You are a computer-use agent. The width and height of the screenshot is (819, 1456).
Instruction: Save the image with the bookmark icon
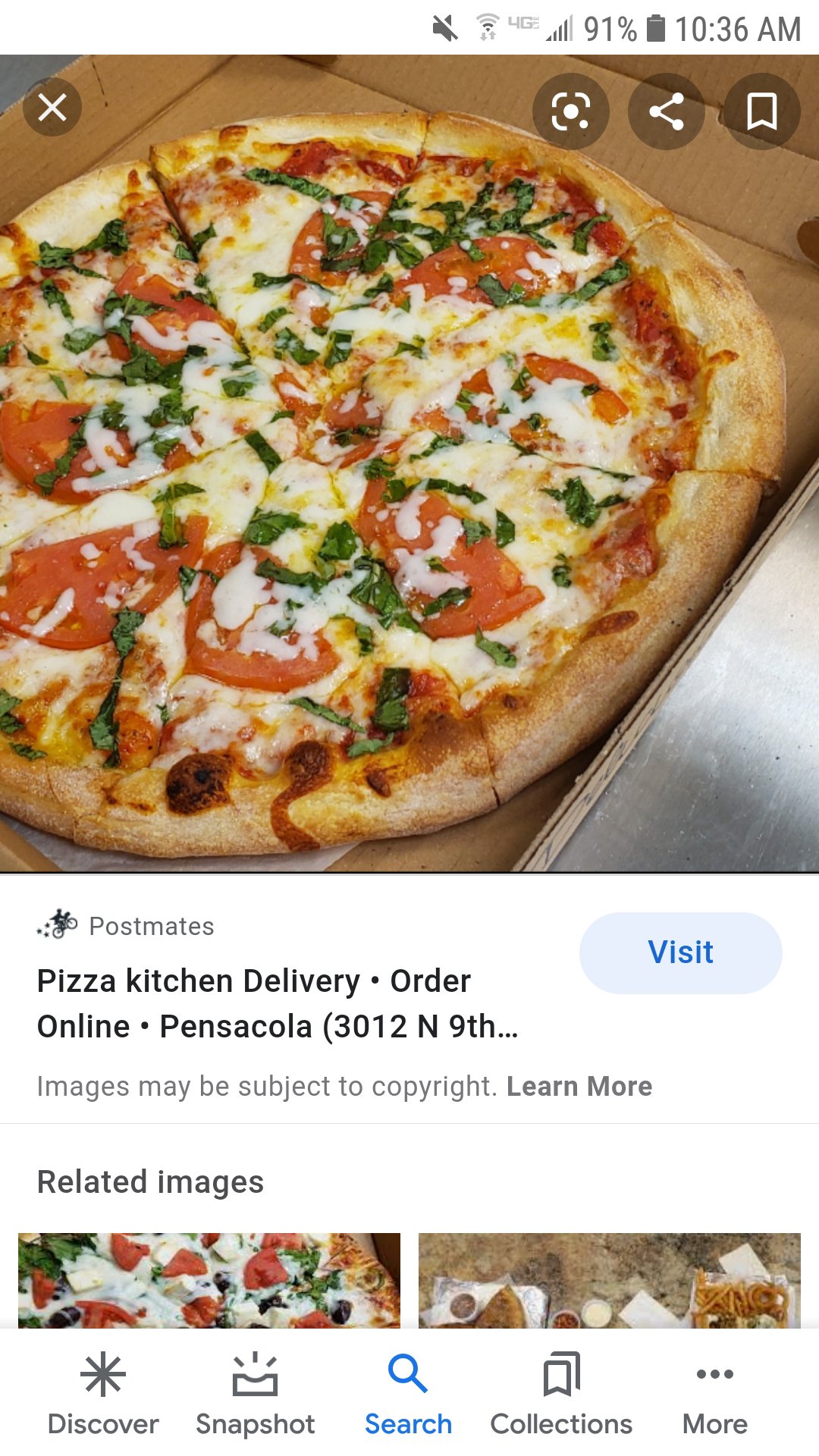coord(761,111)
